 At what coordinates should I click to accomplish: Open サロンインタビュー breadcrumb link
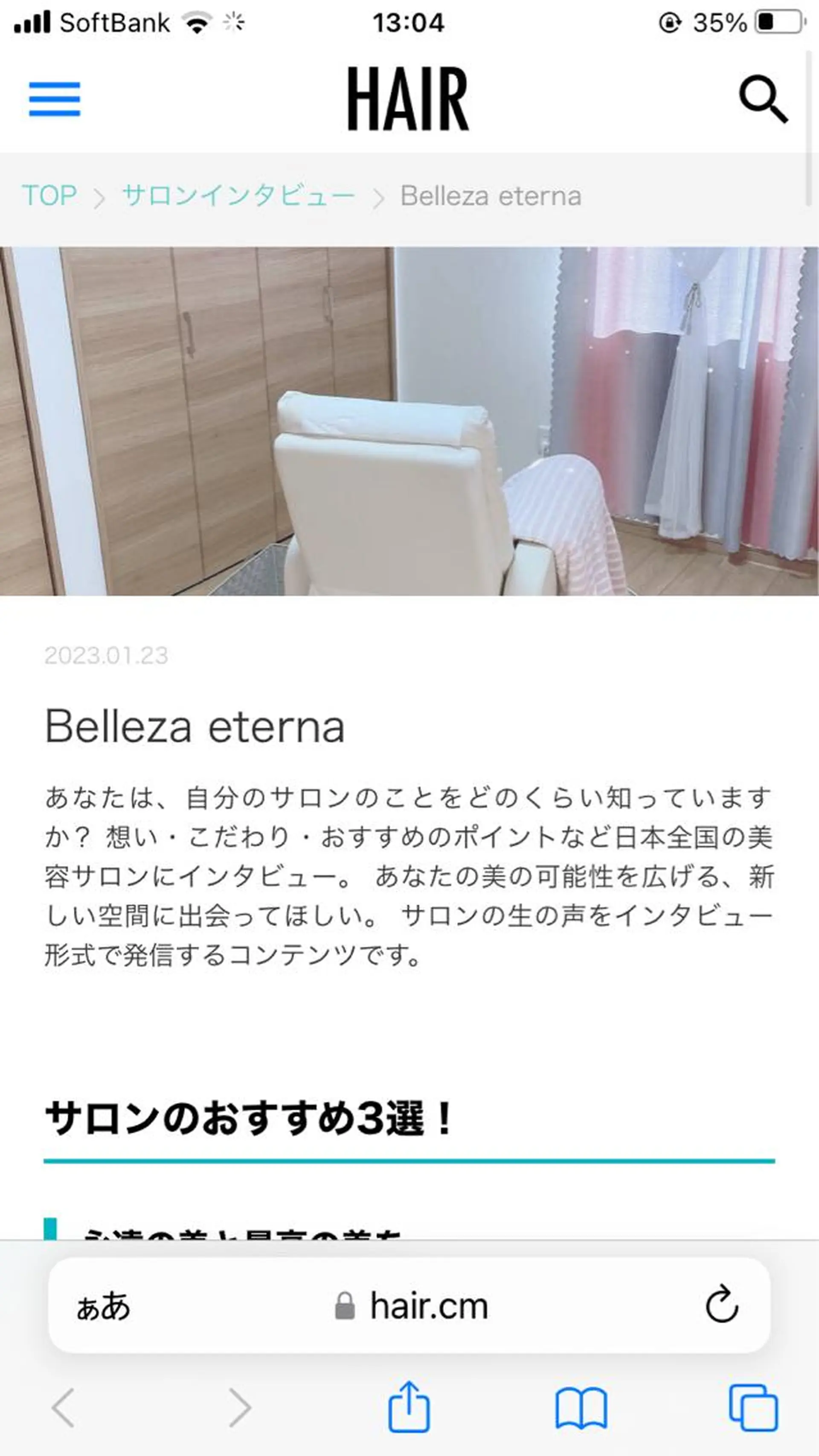coord(238,195)
